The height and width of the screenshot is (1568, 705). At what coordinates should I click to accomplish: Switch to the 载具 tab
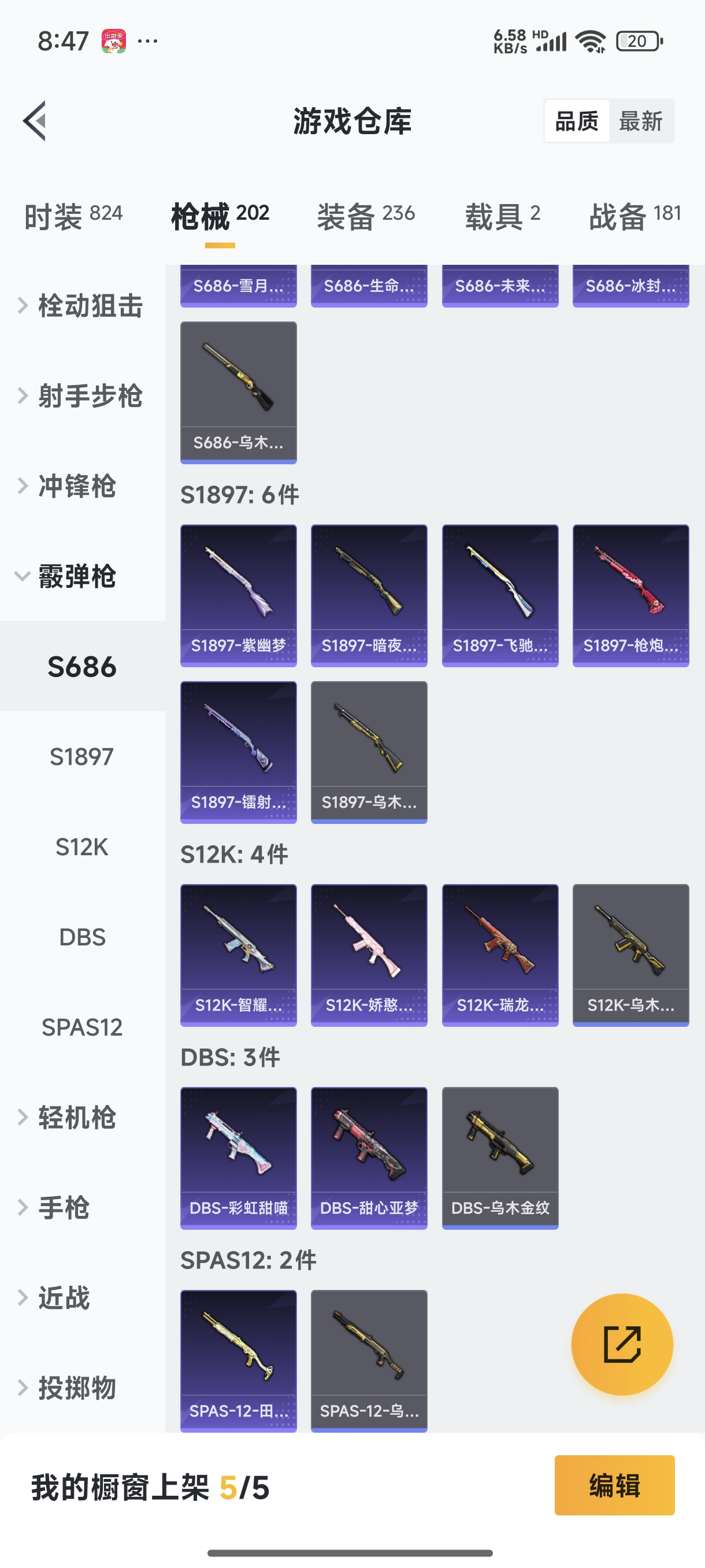[502, 216]
